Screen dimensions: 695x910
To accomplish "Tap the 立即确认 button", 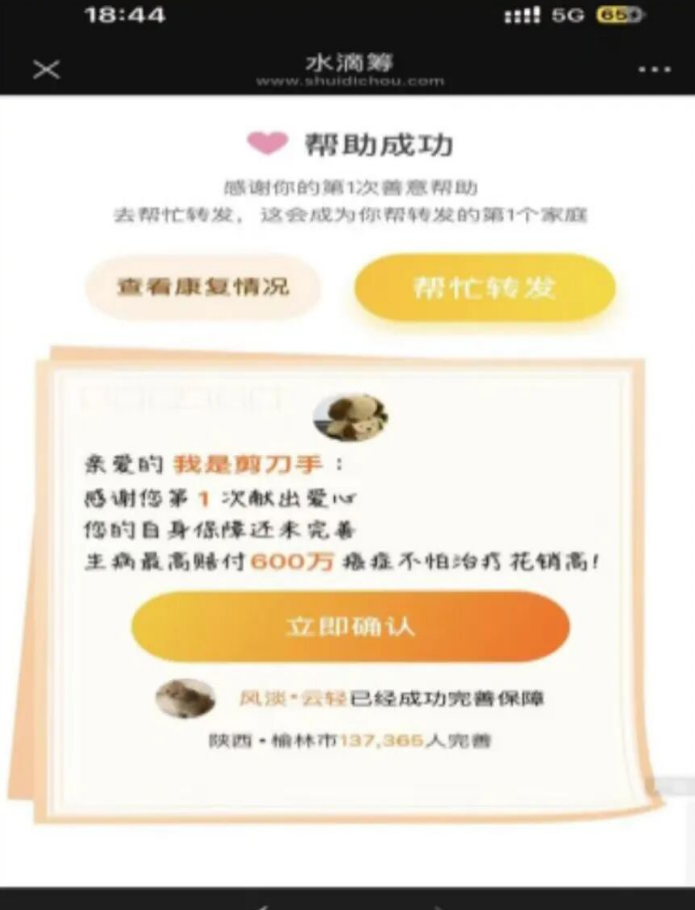I will tap(350, 627).
